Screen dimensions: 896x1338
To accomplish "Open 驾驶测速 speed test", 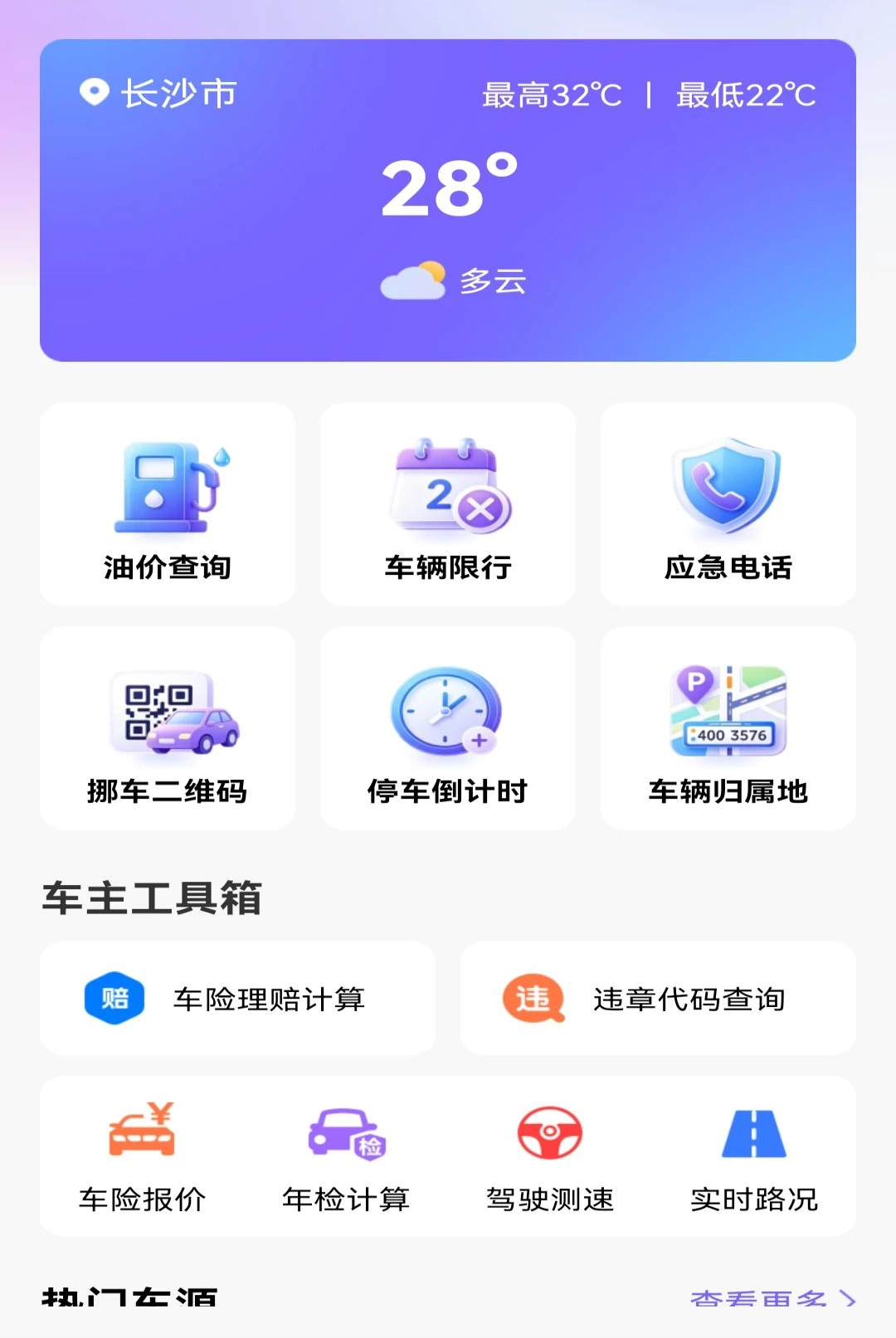I will (x=550, y=1157).
